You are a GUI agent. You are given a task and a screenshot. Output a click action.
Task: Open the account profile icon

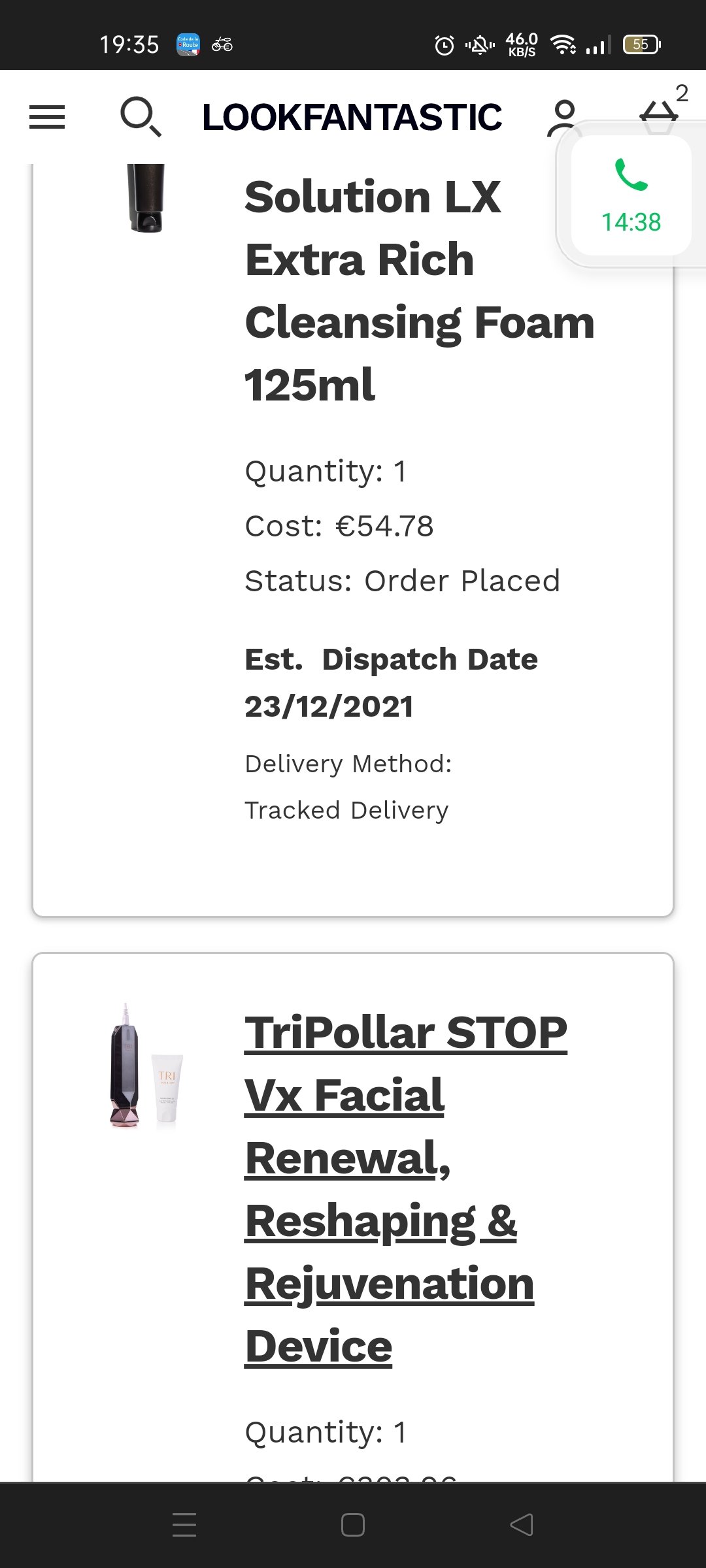pyautogui.click(x=562, y=116)
